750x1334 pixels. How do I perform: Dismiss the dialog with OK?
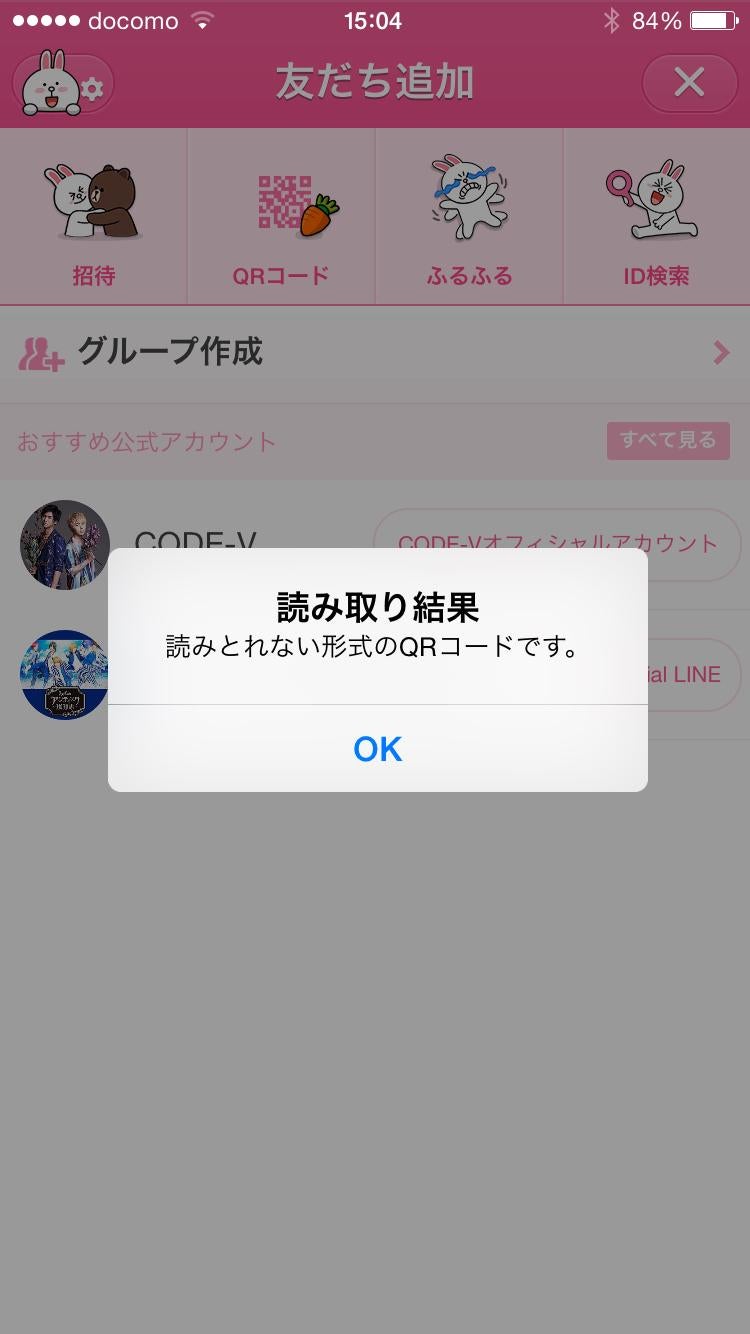tap(377, 748)
